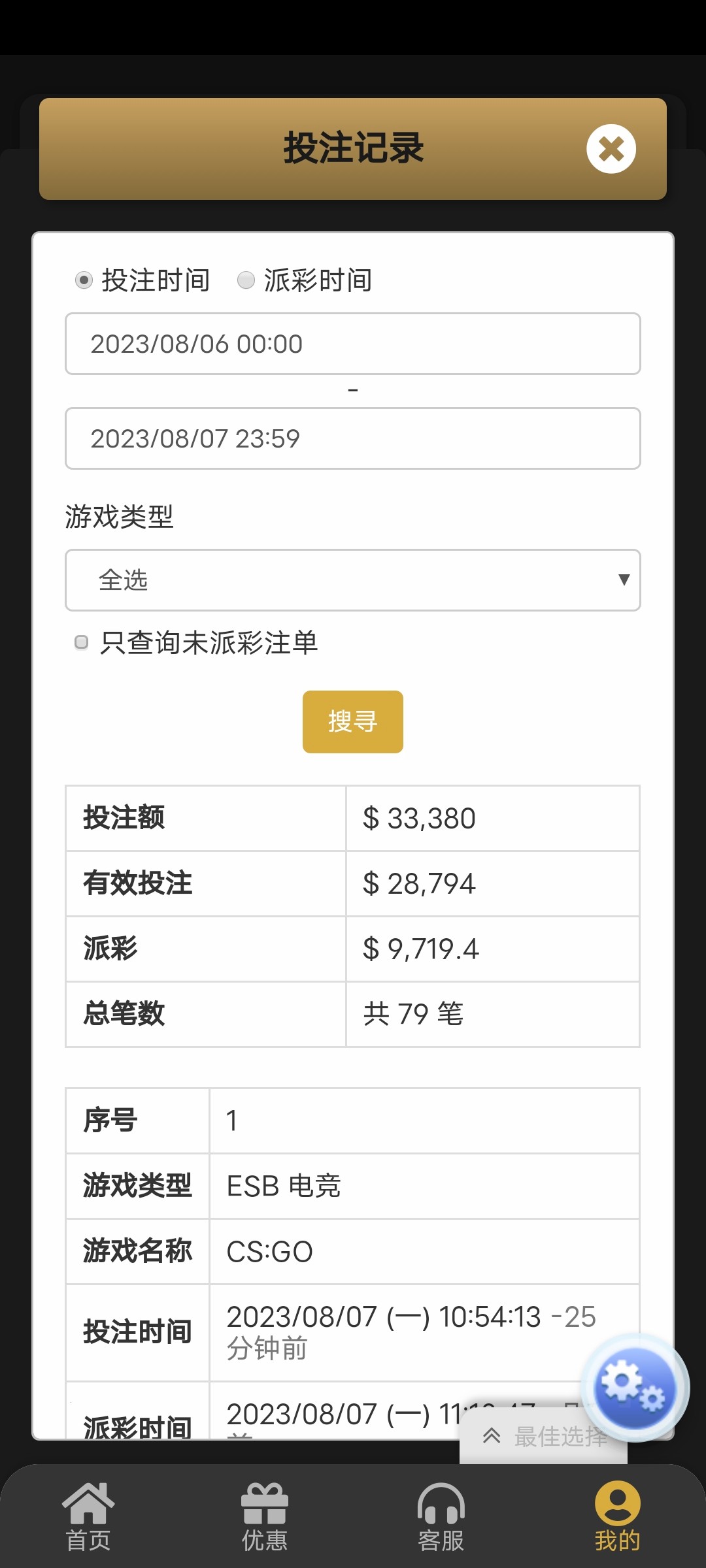706x1568 pixels.
Task: Edit end date 2023/08/07 23:59
Action: click(353, 438)
